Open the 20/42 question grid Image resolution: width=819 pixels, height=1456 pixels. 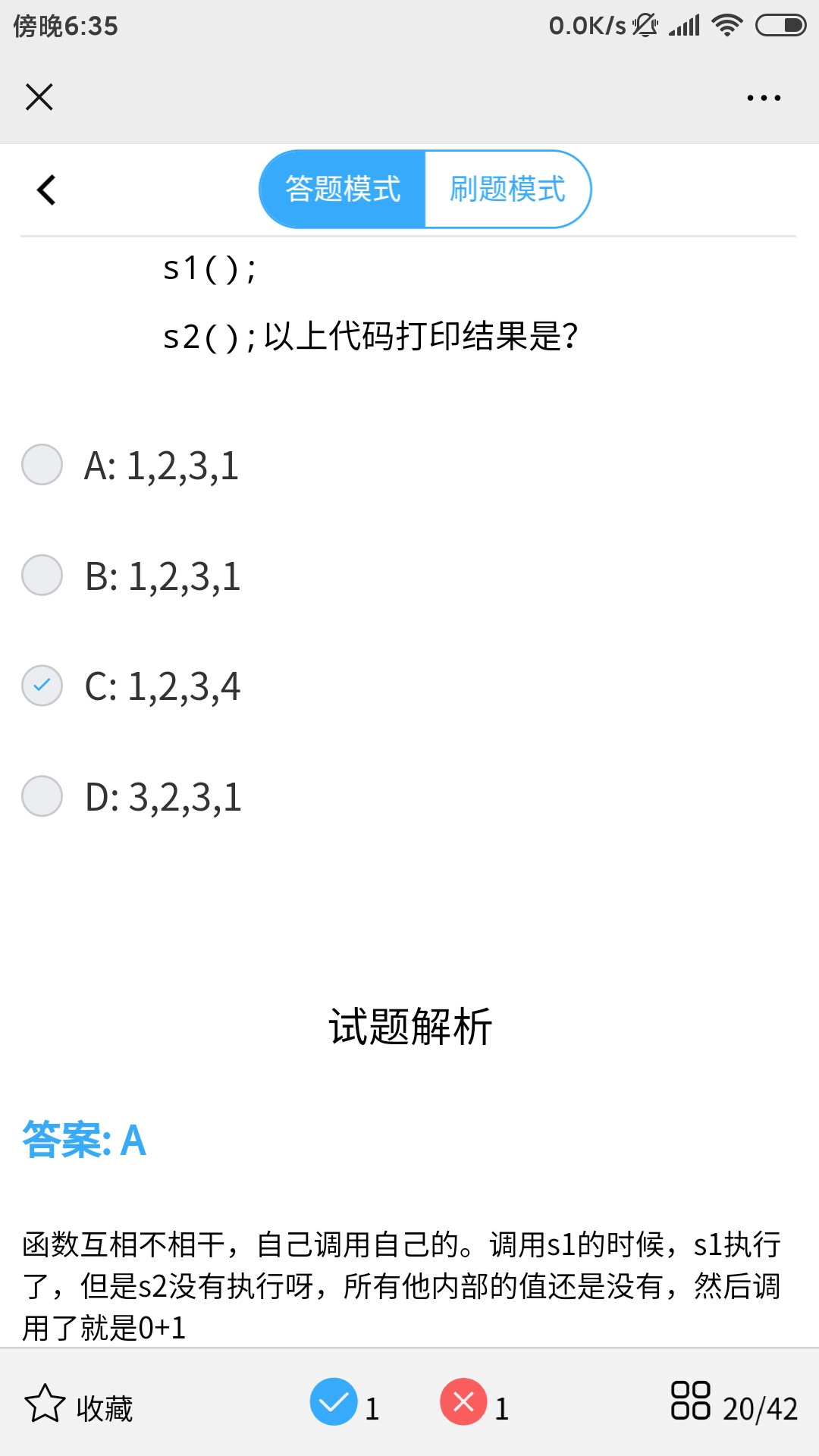(x=733, y=1405)
